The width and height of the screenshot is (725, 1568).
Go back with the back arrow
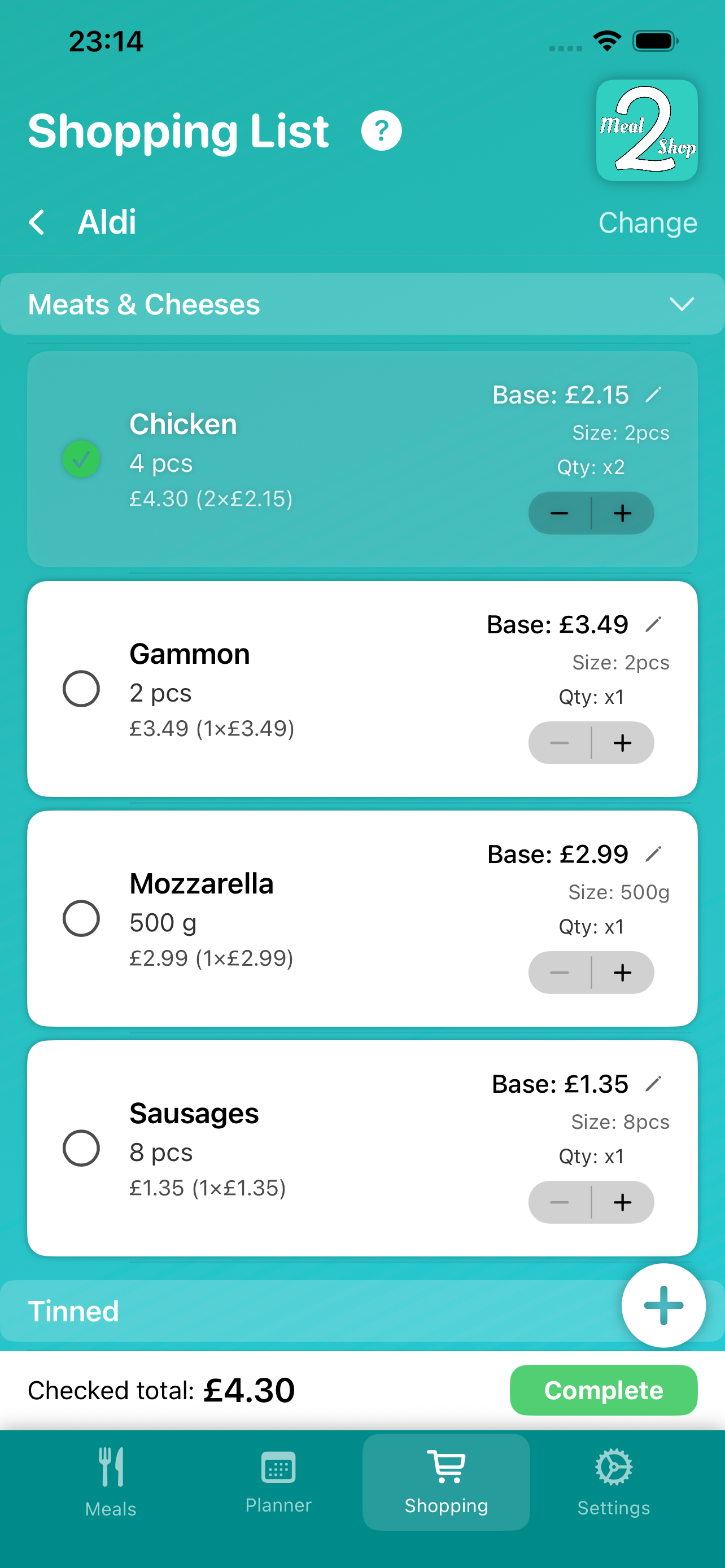click(x=37, y=222)
